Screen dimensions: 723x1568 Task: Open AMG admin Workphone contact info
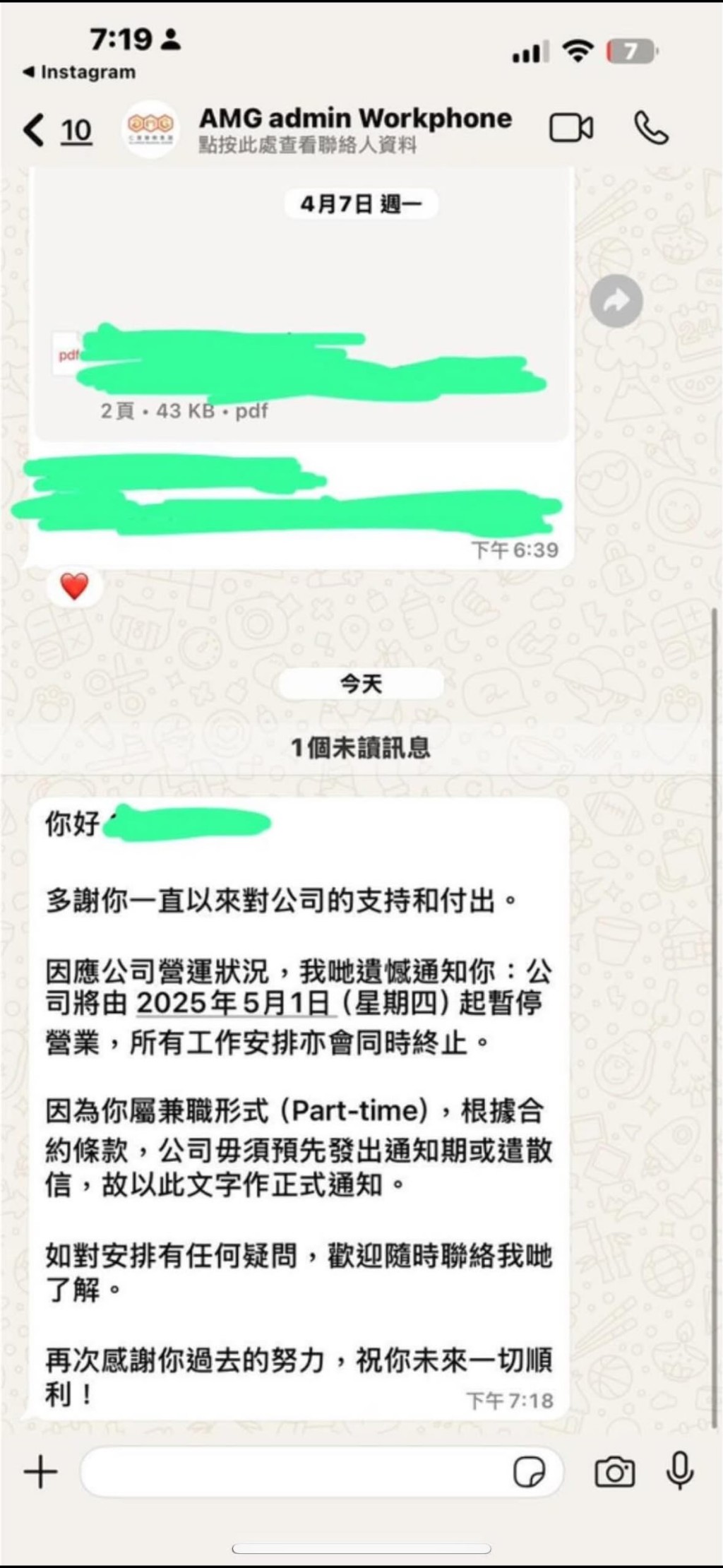coord(355,129)
